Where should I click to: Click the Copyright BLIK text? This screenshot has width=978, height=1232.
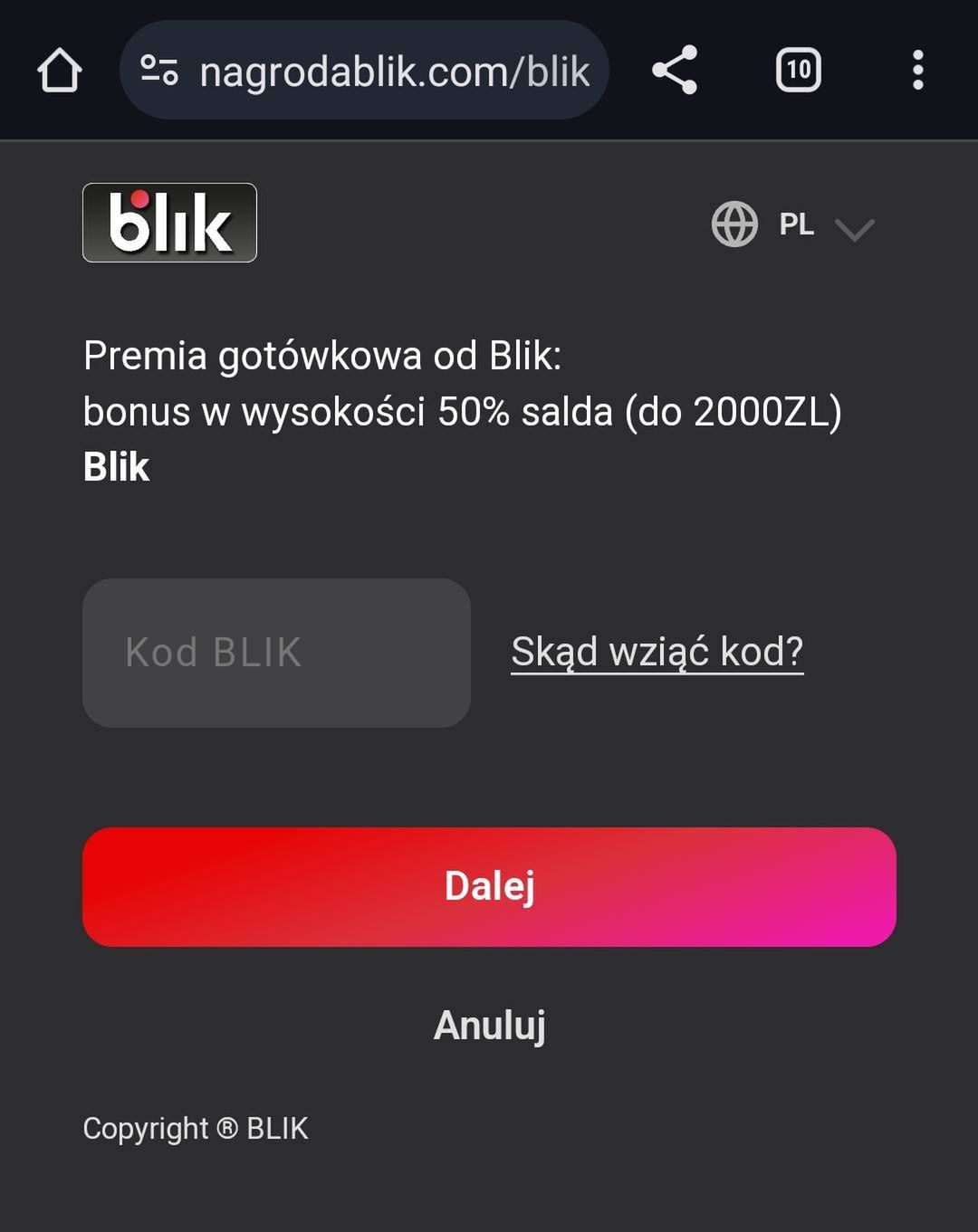(195, 1128)
